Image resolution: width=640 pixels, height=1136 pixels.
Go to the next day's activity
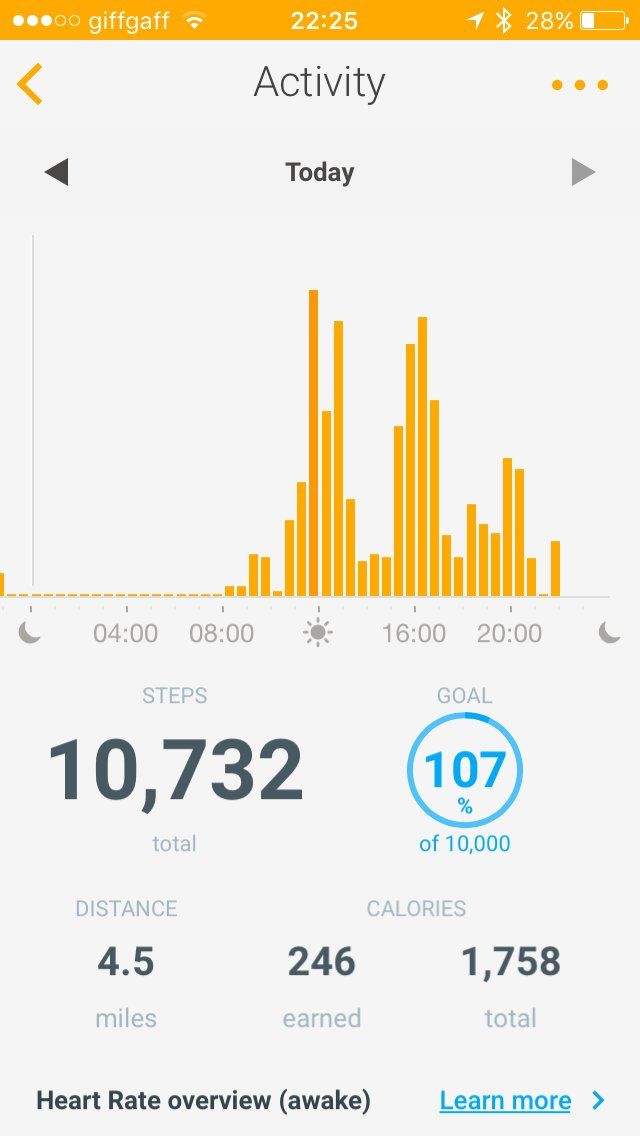click(583, 172)
